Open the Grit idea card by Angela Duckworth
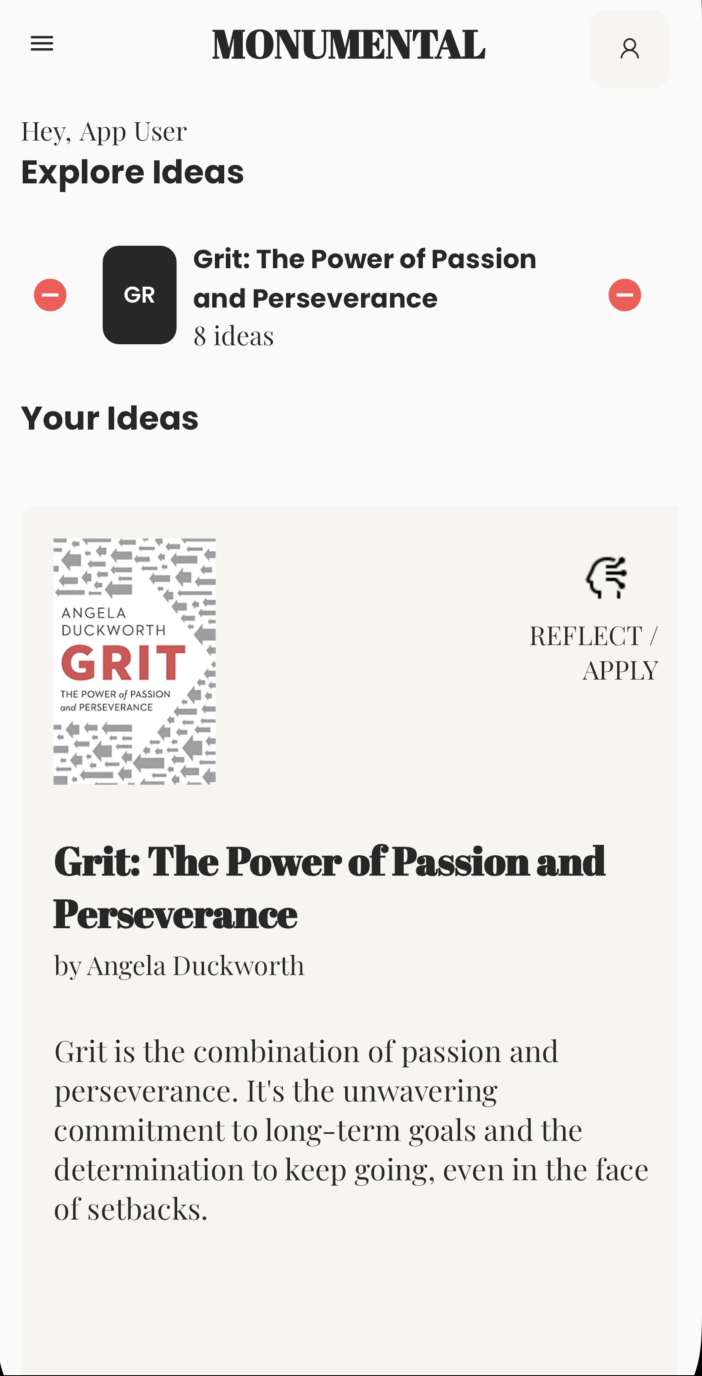Image resolution: width=702 pixels, height=1376 pixels. pyautogui.click(x=349, y=940)
